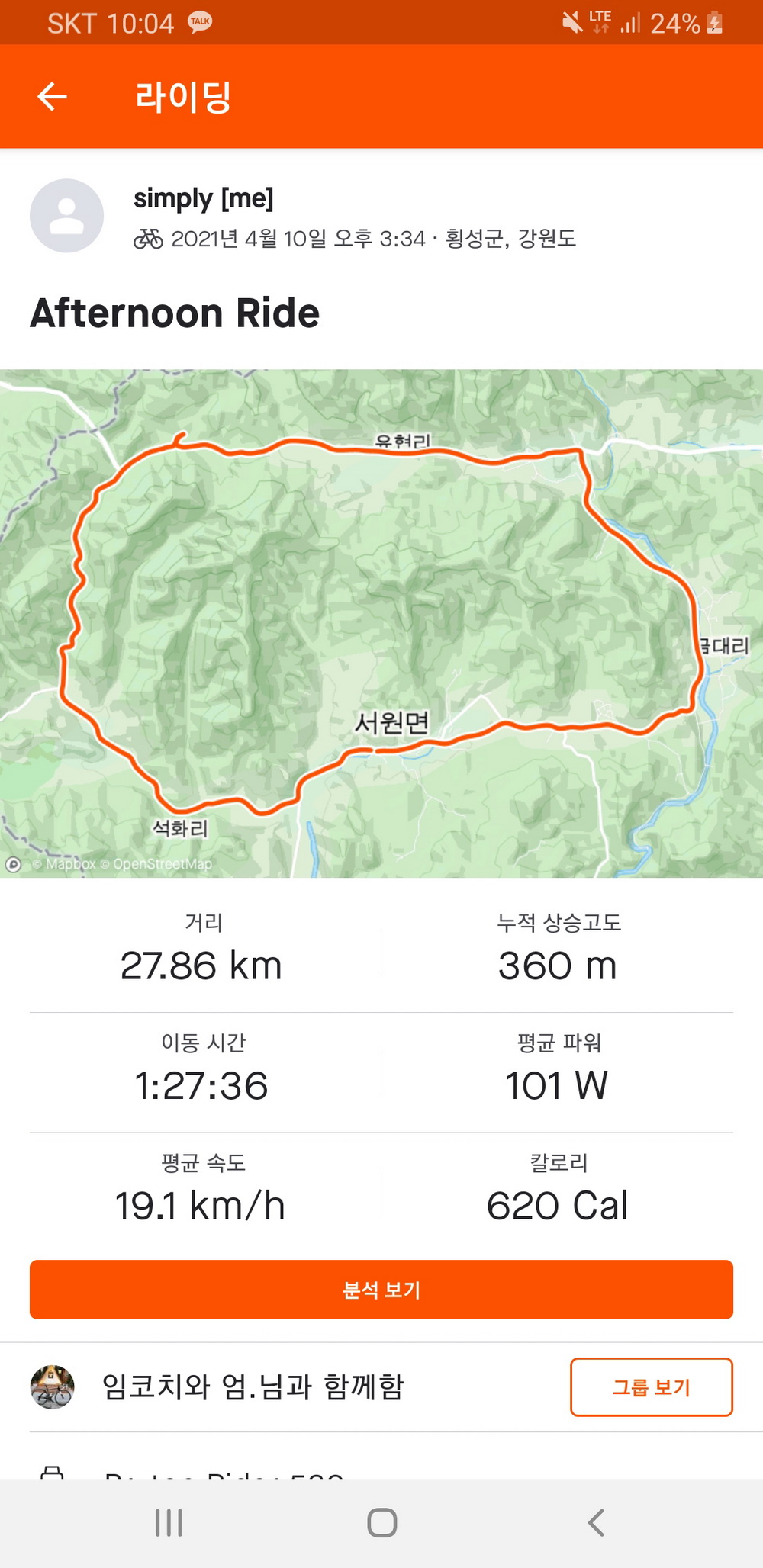Tap the 그룹 보기 button
The image size is (763, 1568).
pyautogui.click(x=651, y=1386)
